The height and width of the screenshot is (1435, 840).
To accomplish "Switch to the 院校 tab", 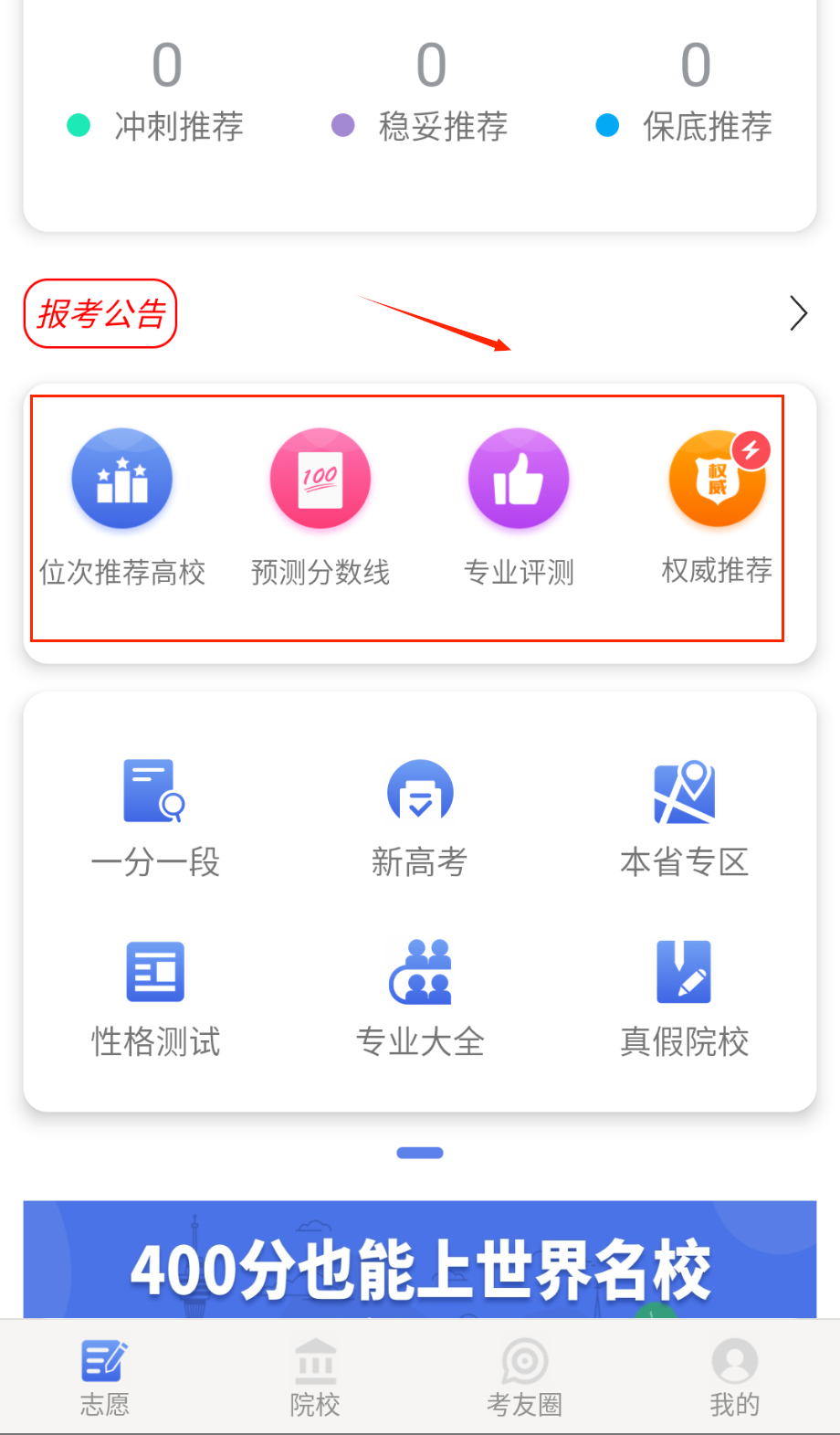I will tap(315, 1377).
